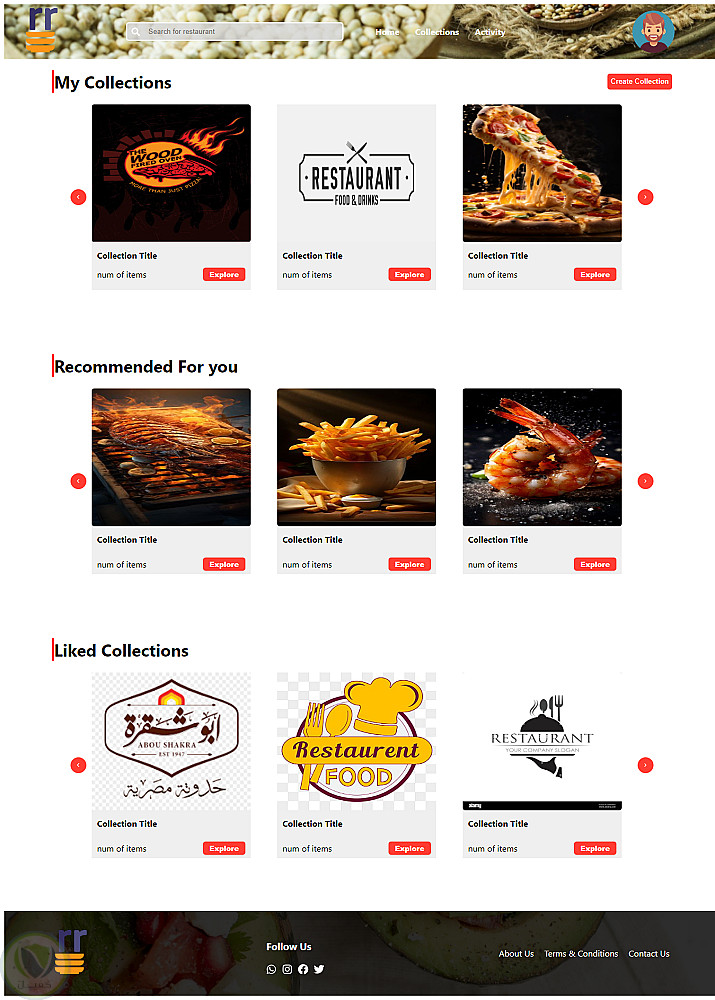Explore the Wood Fired Oven collection
Image resolution: width=715 pixels, height=1000 pixels.
[224, 275]
